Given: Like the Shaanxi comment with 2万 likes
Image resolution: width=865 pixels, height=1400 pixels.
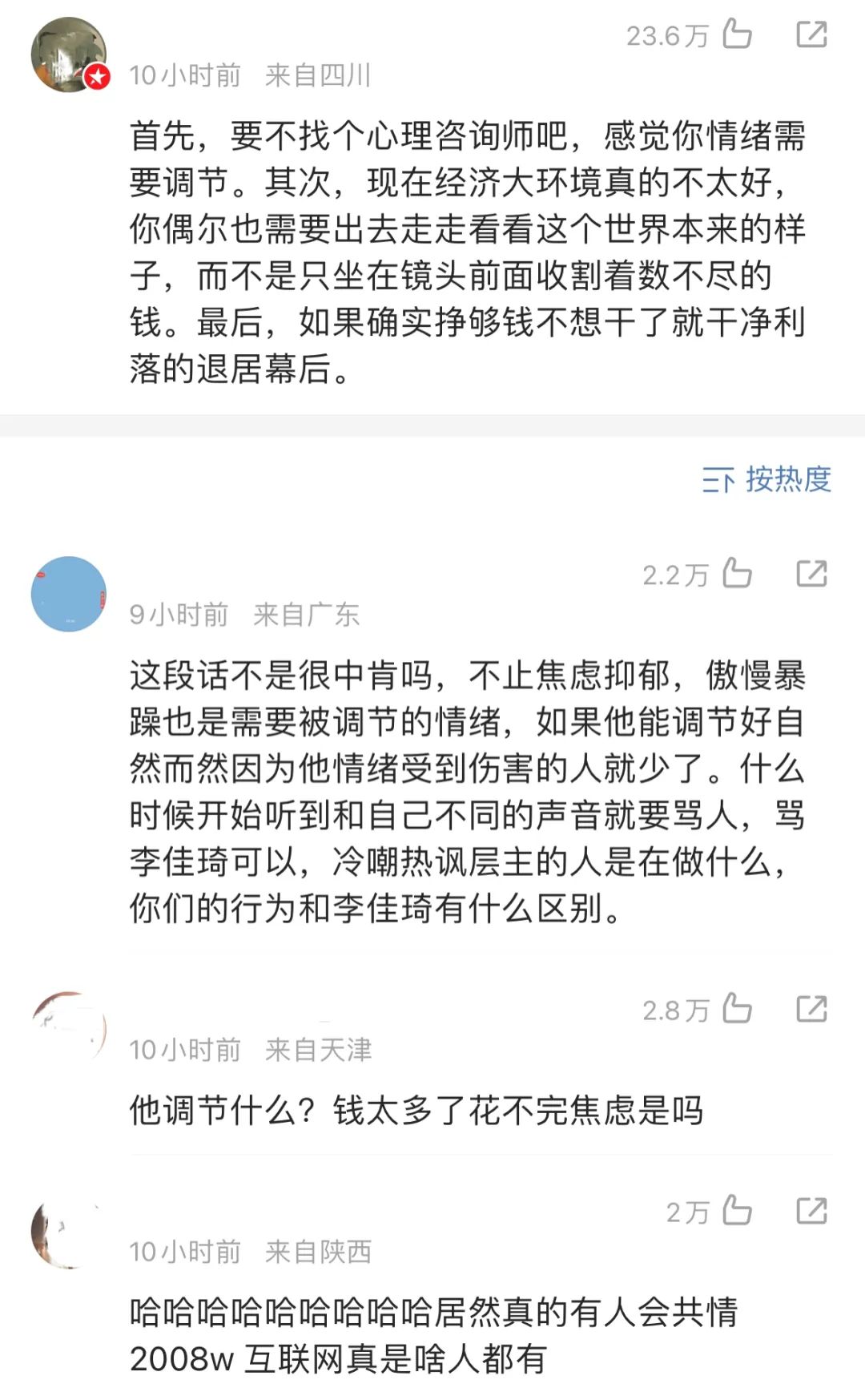Looking at the screenshot, I should (x=737, y=1210).
